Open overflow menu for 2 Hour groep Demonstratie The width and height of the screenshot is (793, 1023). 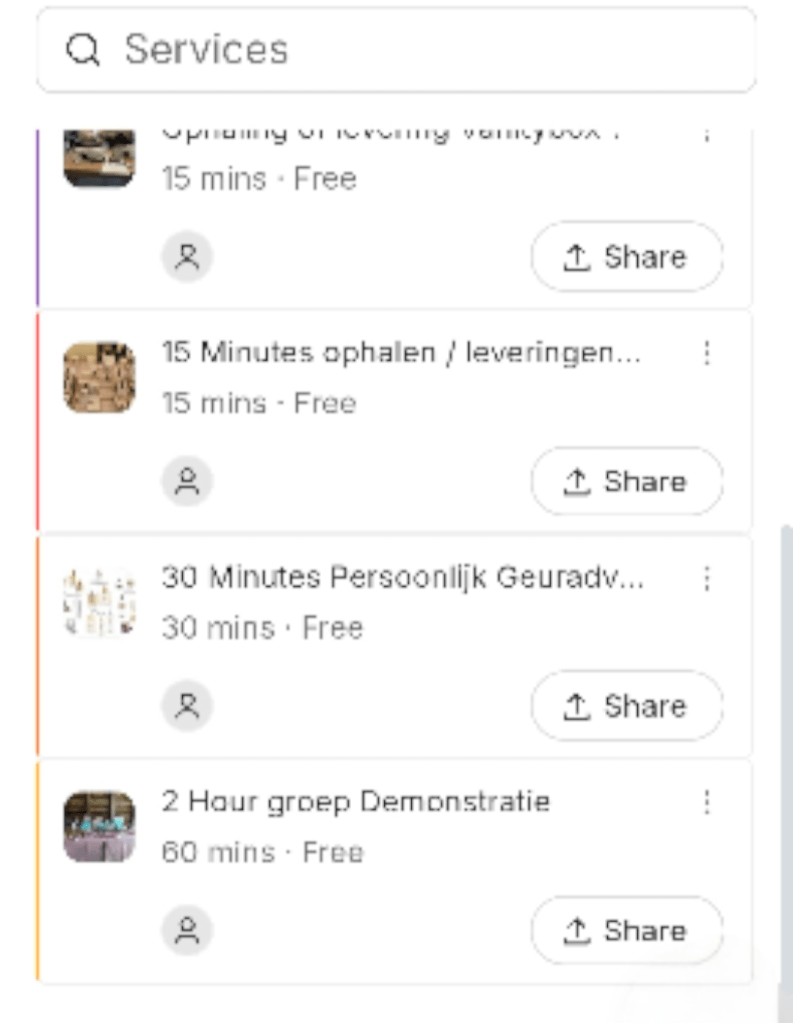coord(707,801)
